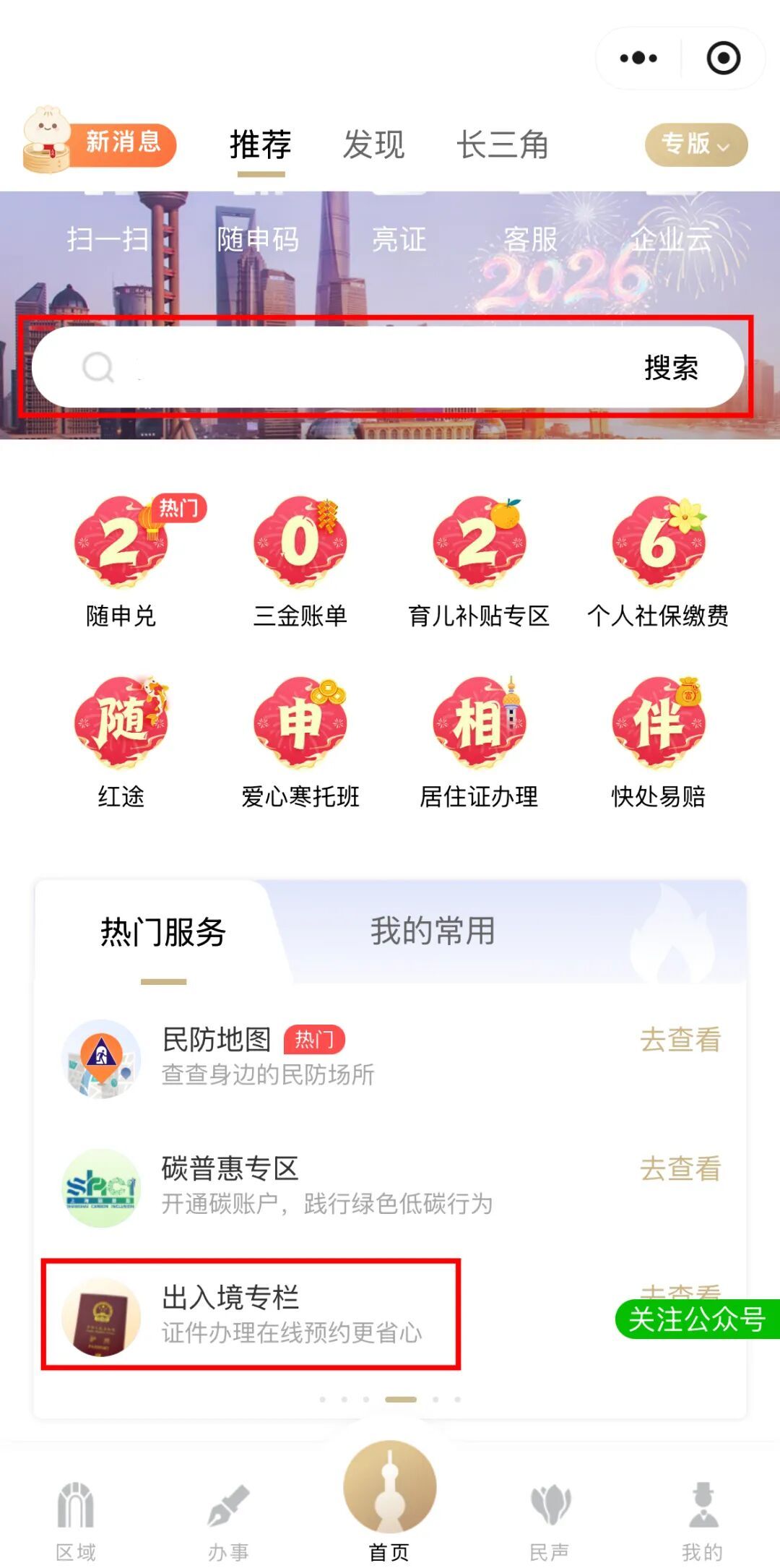Open 扫一扫 scanner
The image size is (780, 1568).
[x=108, y=239]
